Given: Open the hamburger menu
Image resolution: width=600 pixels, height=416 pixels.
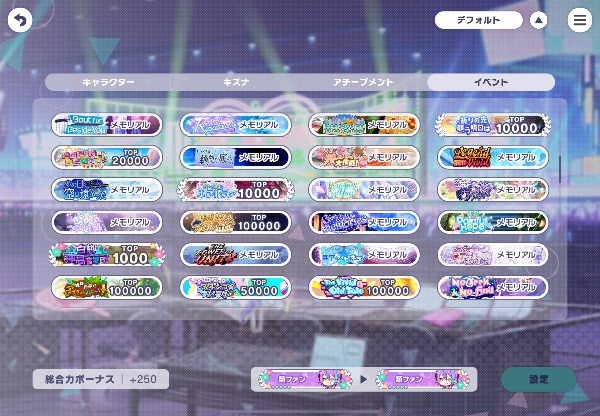Looking at the screenshot, I should click(x=579, y=20).
